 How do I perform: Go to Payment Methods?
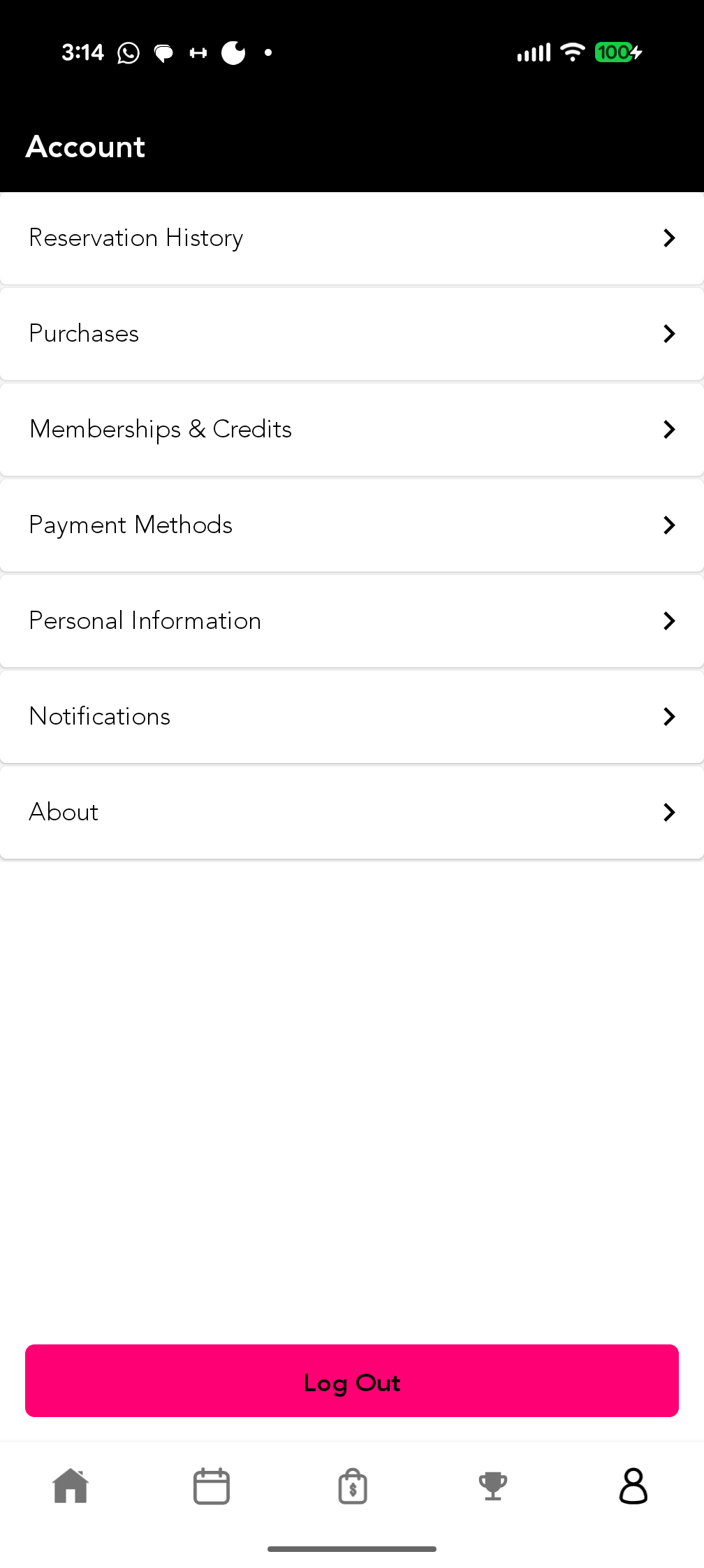[351, 525]
